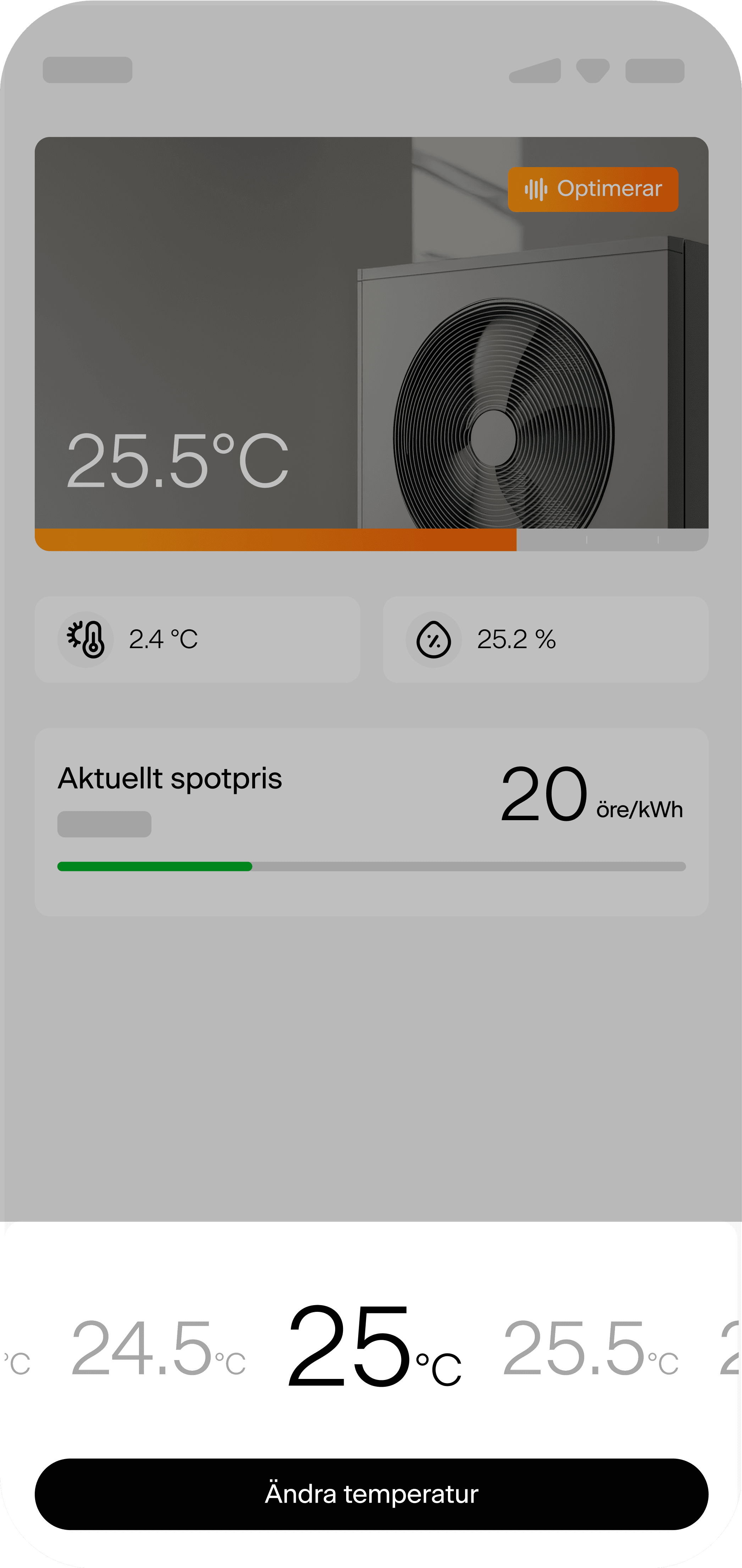
Task: Toggle the outdoor temperature card
Action: [x=198, y=639]
